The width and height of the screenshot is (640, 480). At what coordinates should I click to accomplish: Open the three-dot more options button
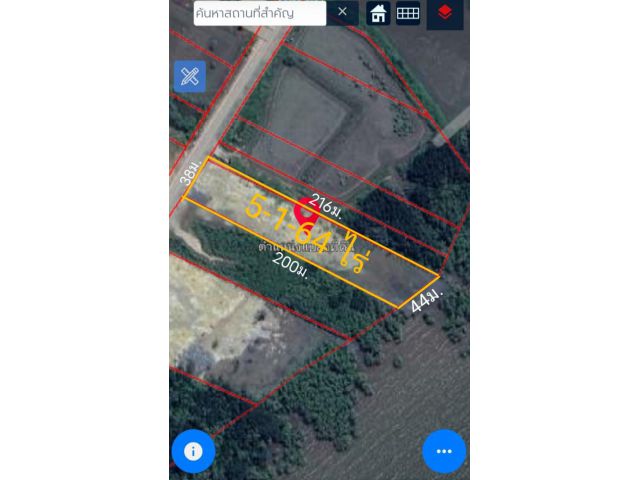444,451
